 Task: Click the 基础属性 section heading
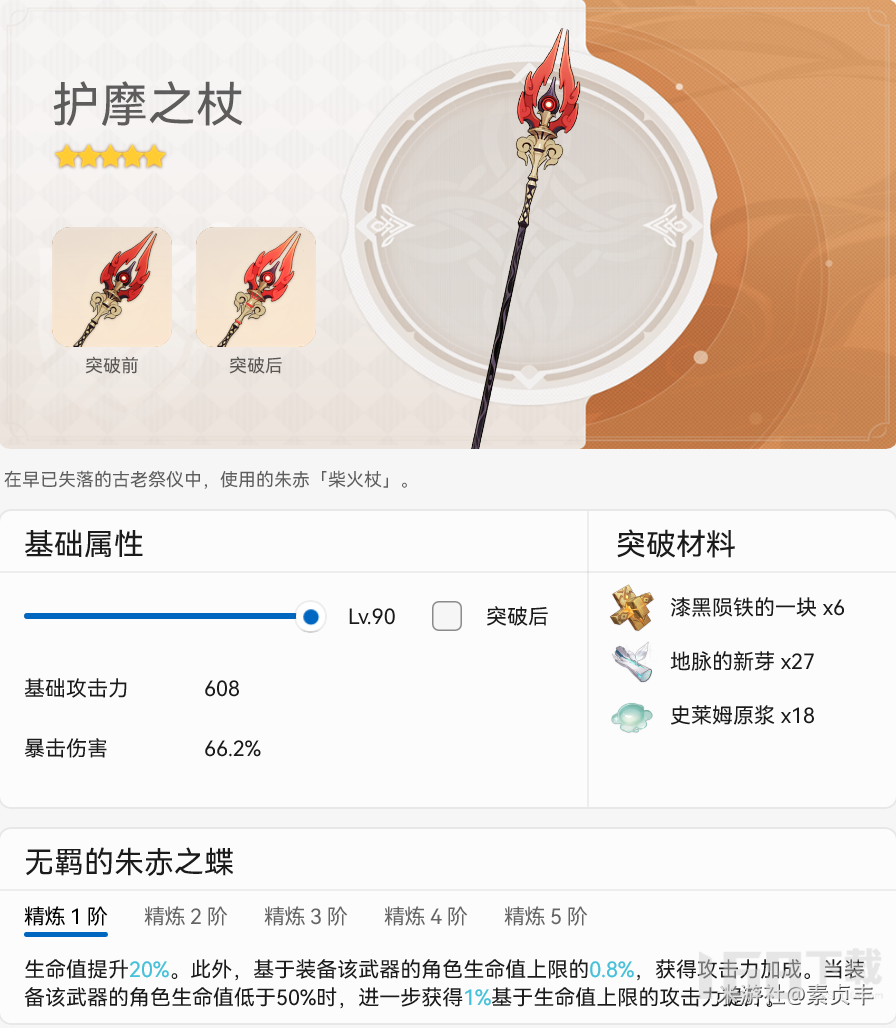tap(85, 544)
